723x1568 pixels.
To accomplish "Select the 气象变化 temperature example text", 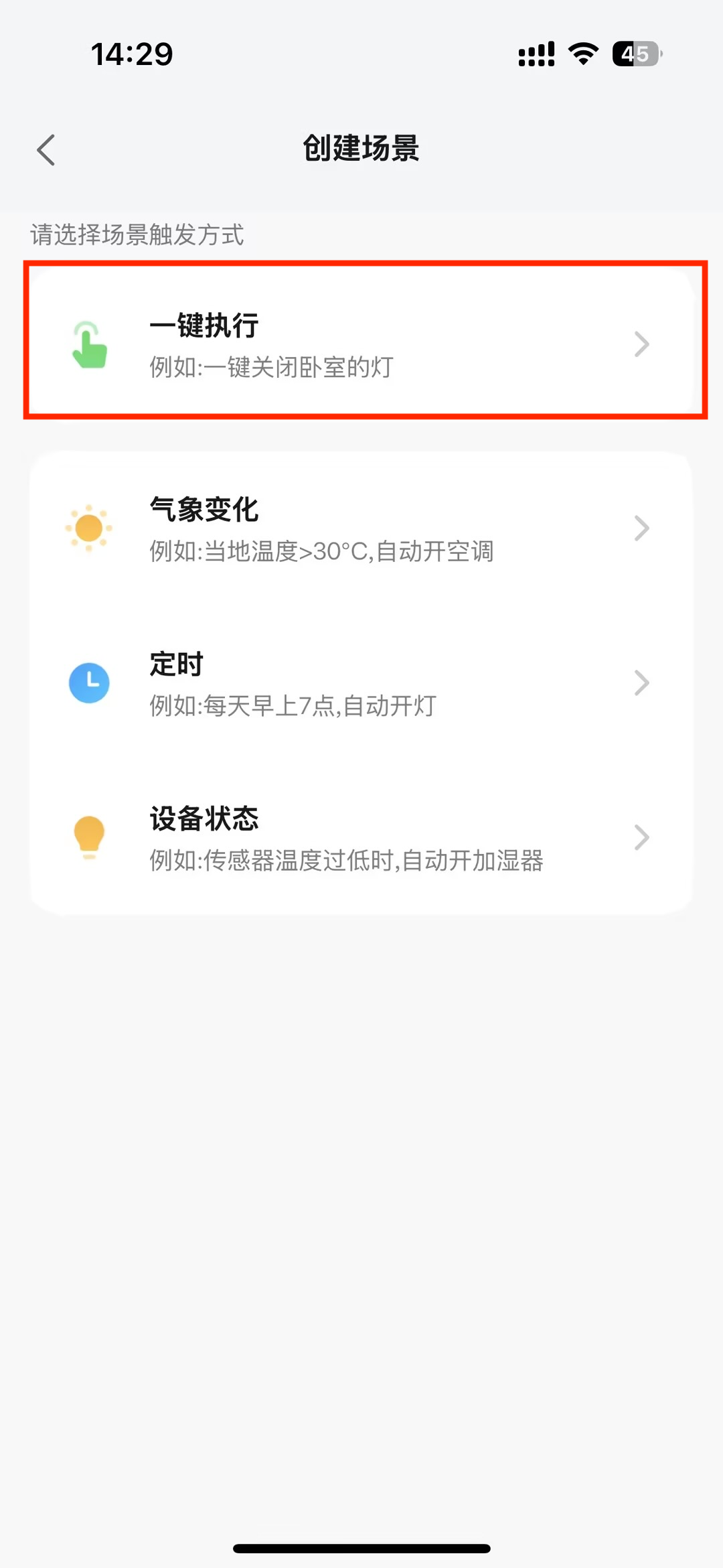I will tap(323, 551).
